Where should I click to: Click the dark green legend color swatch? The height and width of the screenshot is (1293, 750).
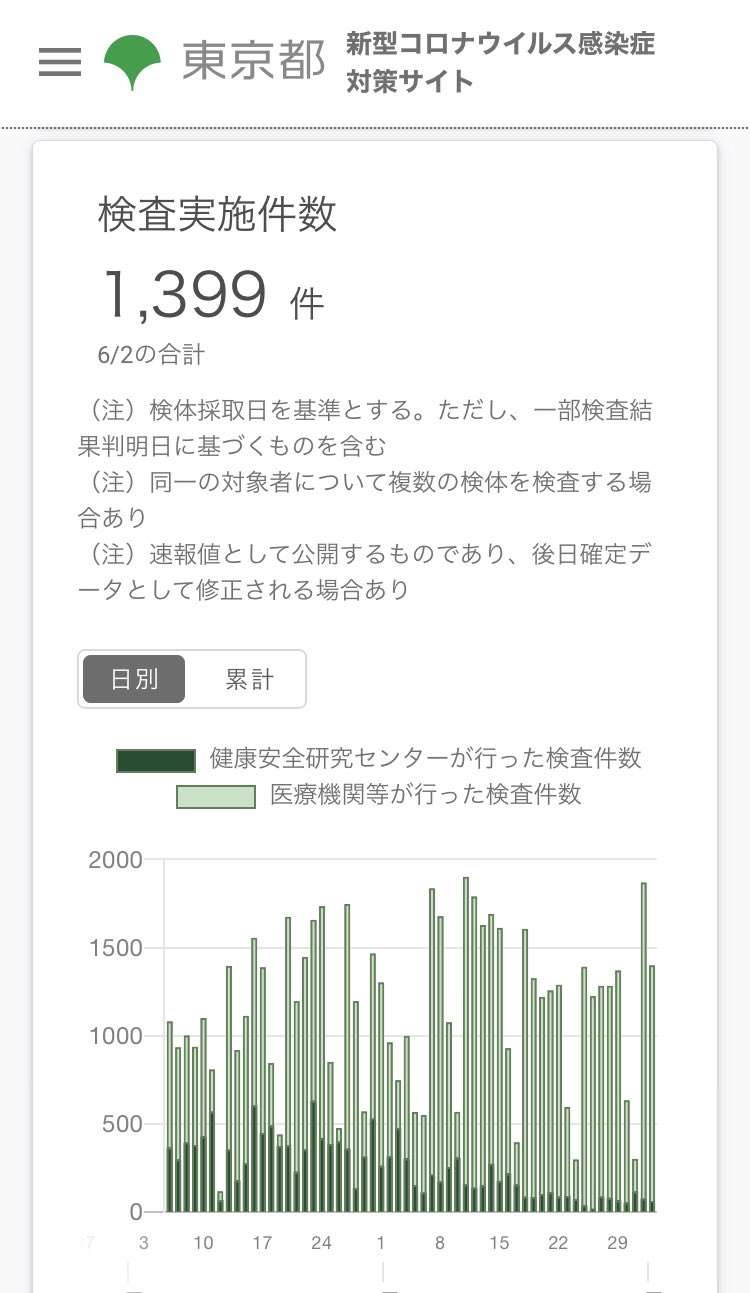coord(156,760)
